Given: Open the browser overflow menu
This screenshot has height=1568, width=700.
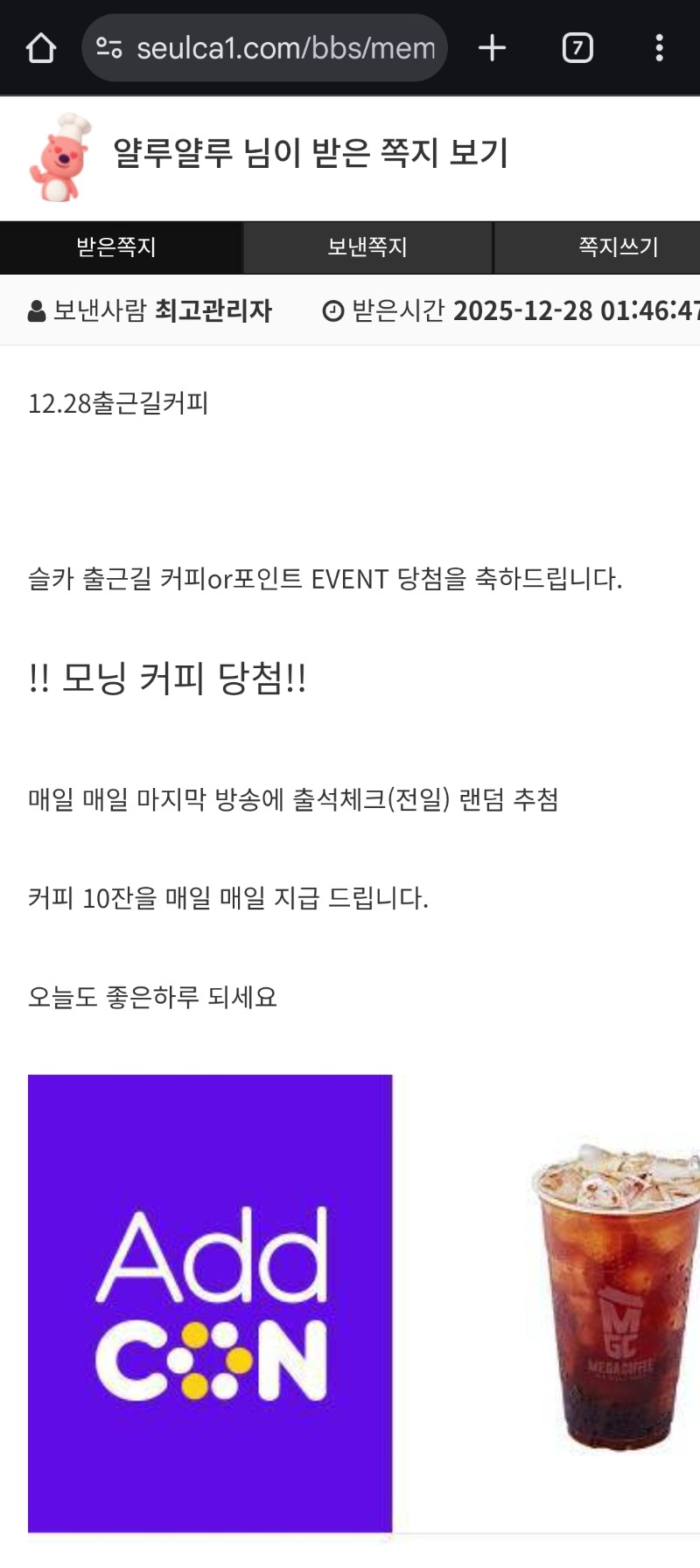Looking at the screenshot, I should 659,48.
